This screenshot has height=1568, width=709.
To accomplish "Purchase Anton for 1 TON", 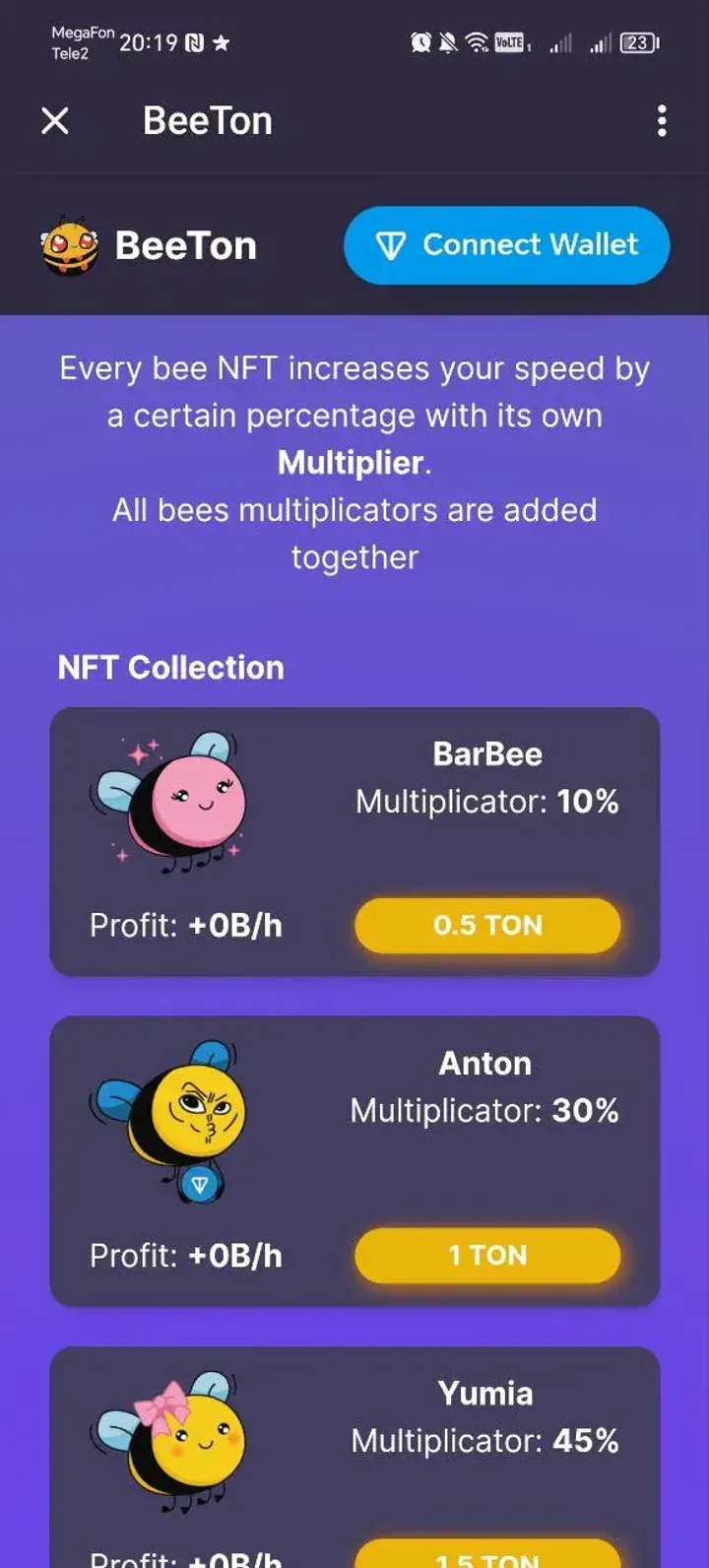I will point(486,1255).
